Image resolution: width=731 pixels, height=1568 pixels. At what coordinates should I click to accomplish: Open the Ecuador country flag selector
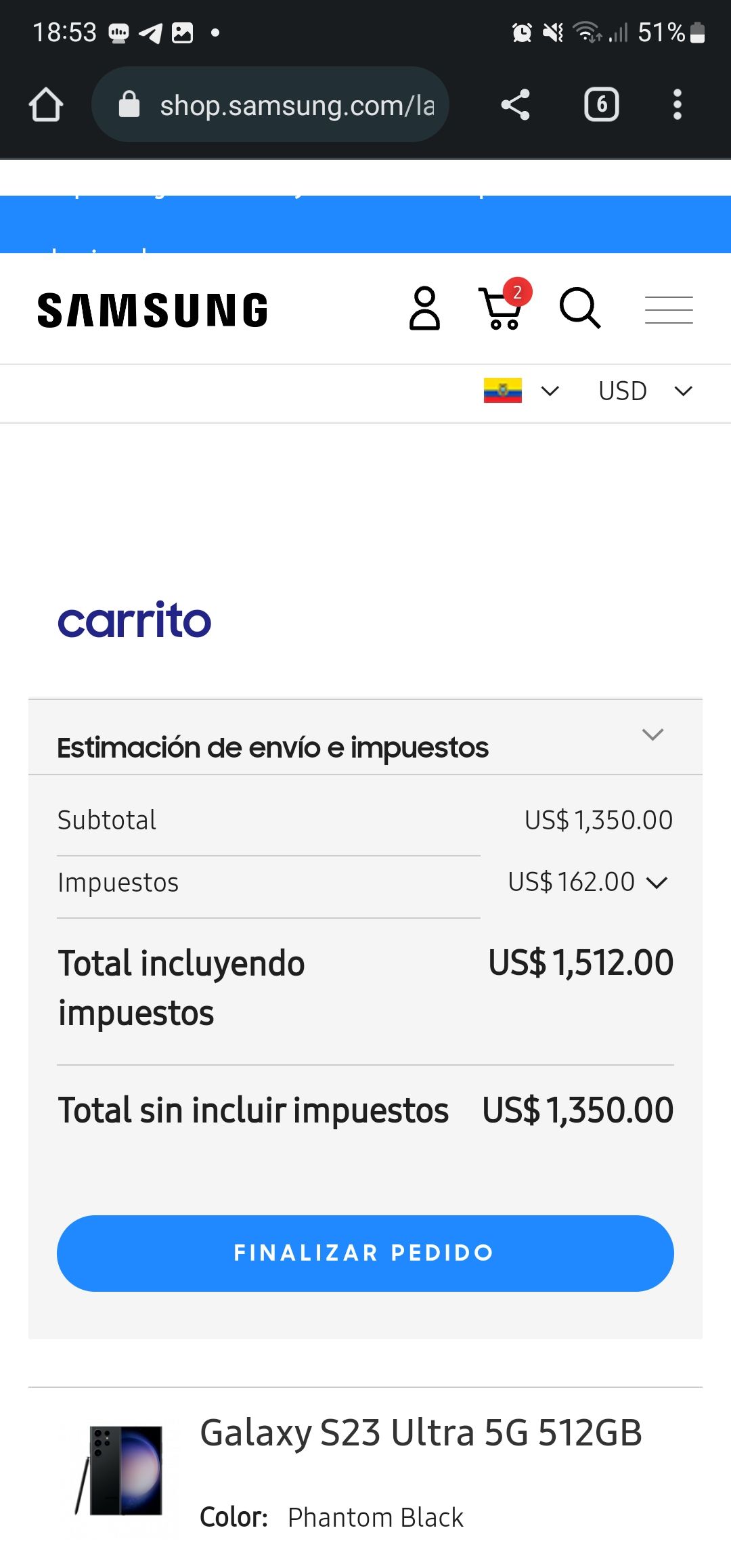click(502, 391)
